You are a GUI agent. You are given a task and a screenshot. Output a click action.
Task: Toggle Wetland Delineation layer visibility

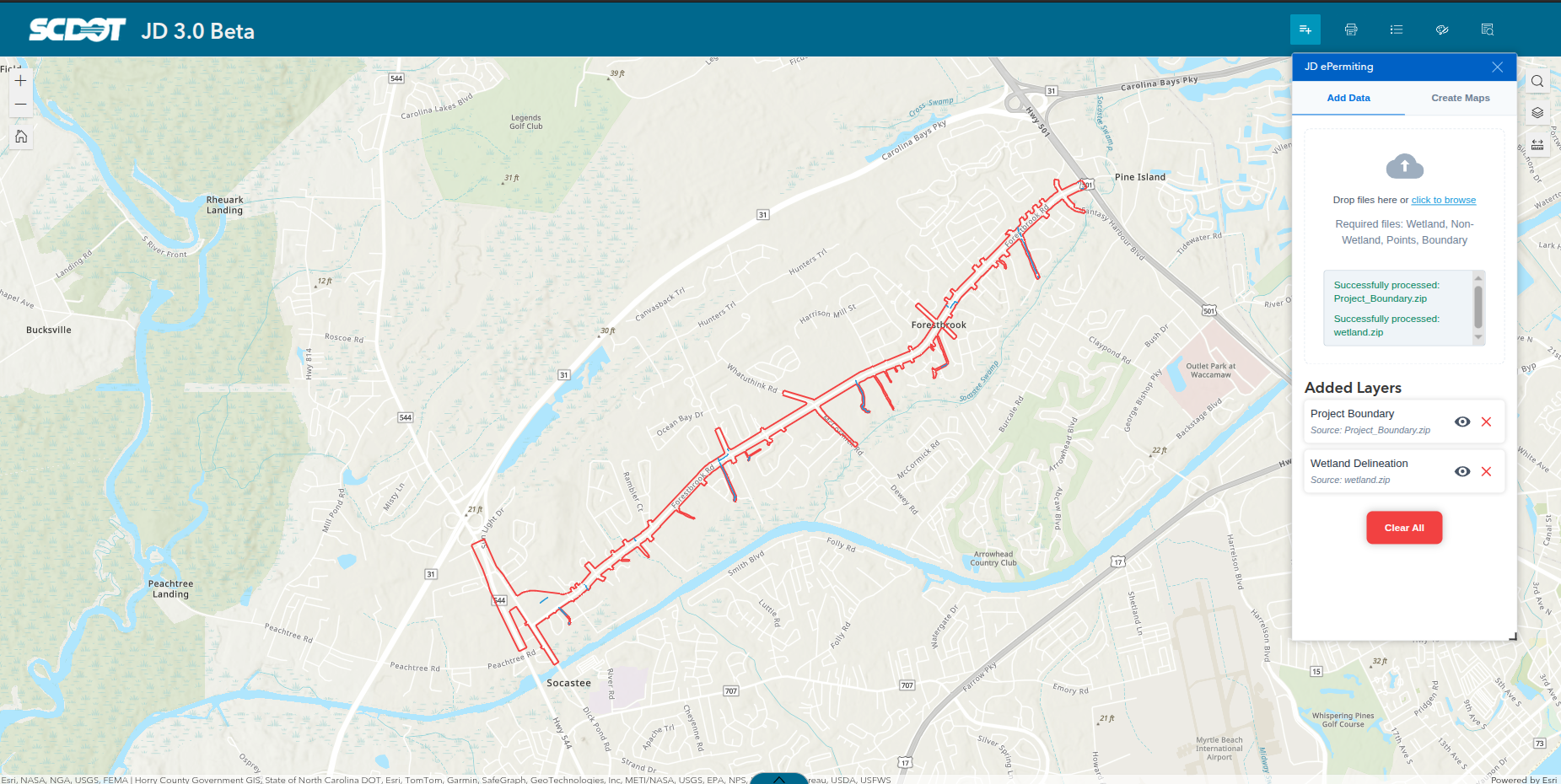1462,471
